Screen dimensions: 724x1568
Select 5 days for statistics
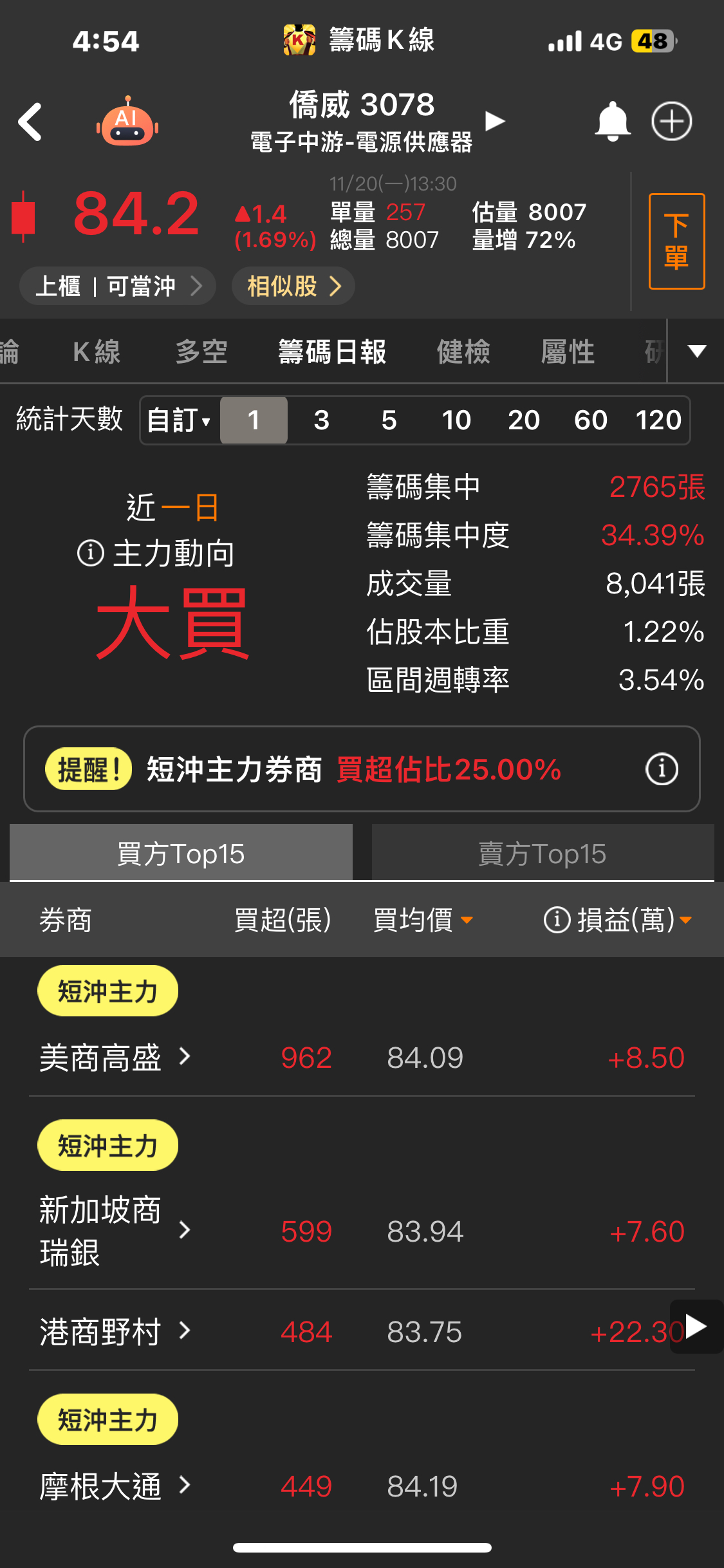[389, 420]
